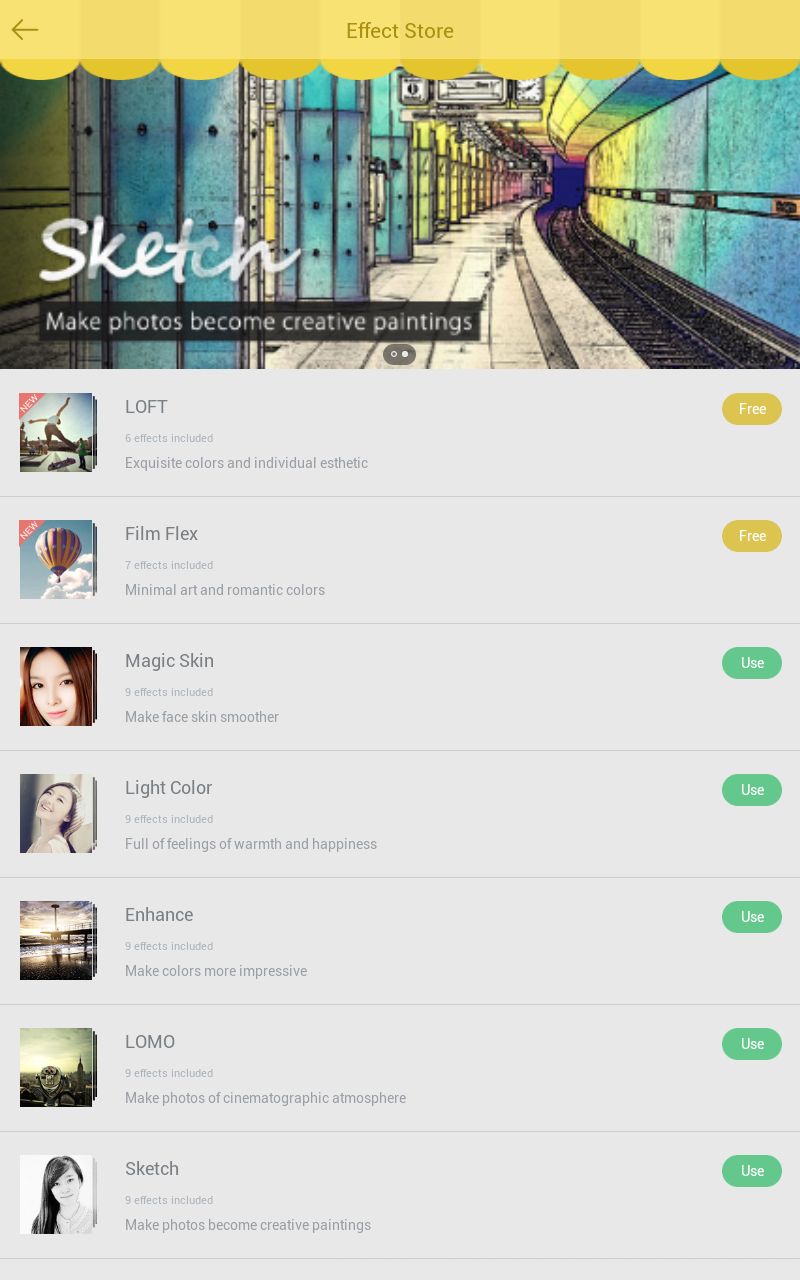Image resolution: width=800 pixels, height=1280 pixels.
Task: Apply the Enhance effect pack
Action: coord(752,917)
